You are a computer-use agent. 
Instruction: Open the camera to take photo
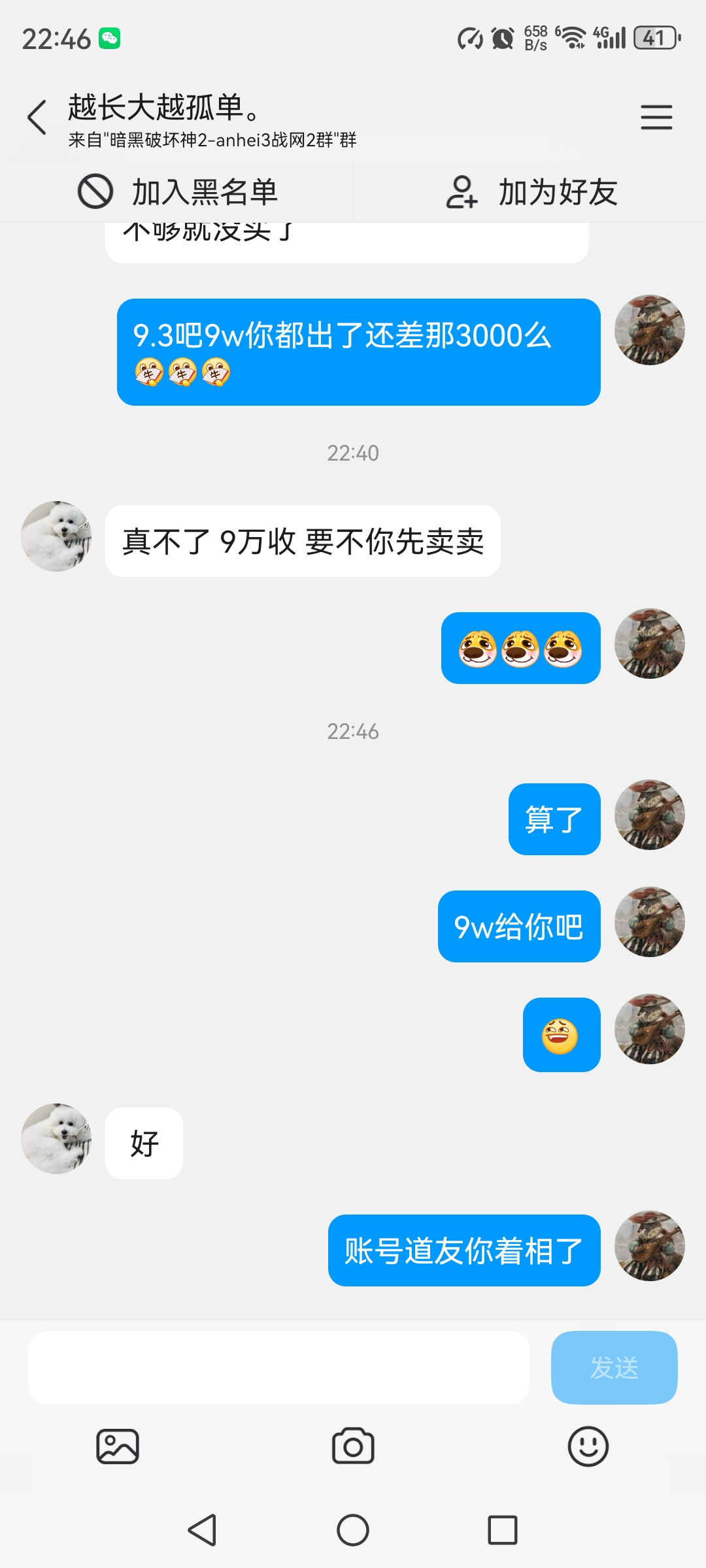[353, 1446]
